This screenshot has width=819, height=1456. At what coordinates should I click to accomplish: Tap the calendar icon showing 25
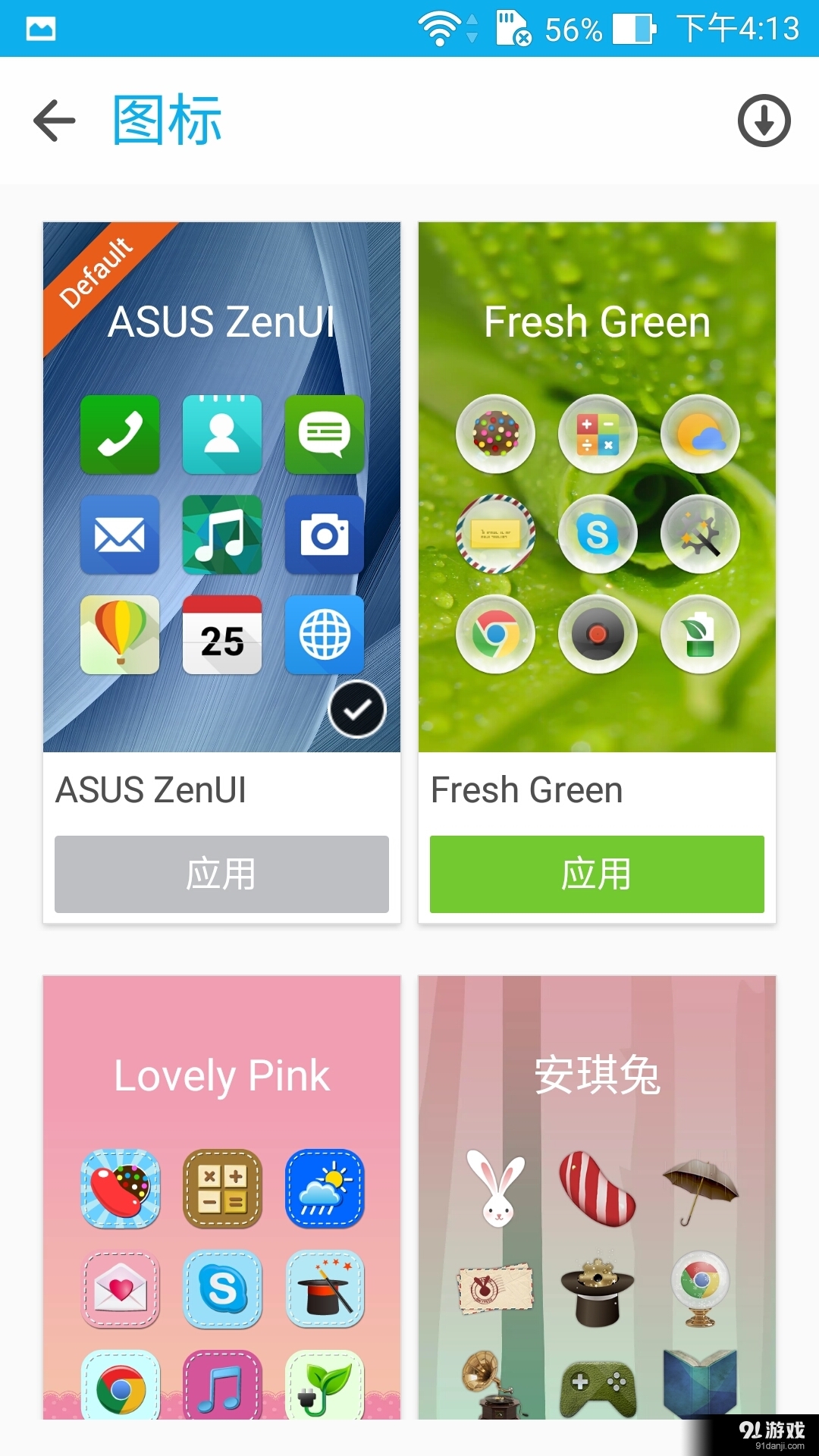point(221,636)
